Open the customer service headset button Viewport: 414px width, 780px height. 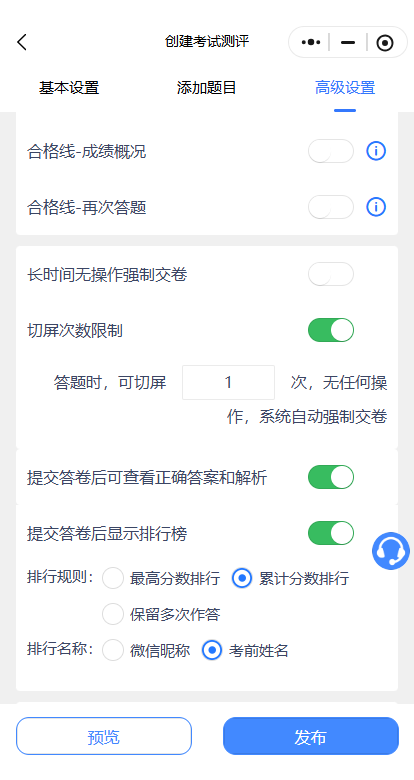pos(391,551)
